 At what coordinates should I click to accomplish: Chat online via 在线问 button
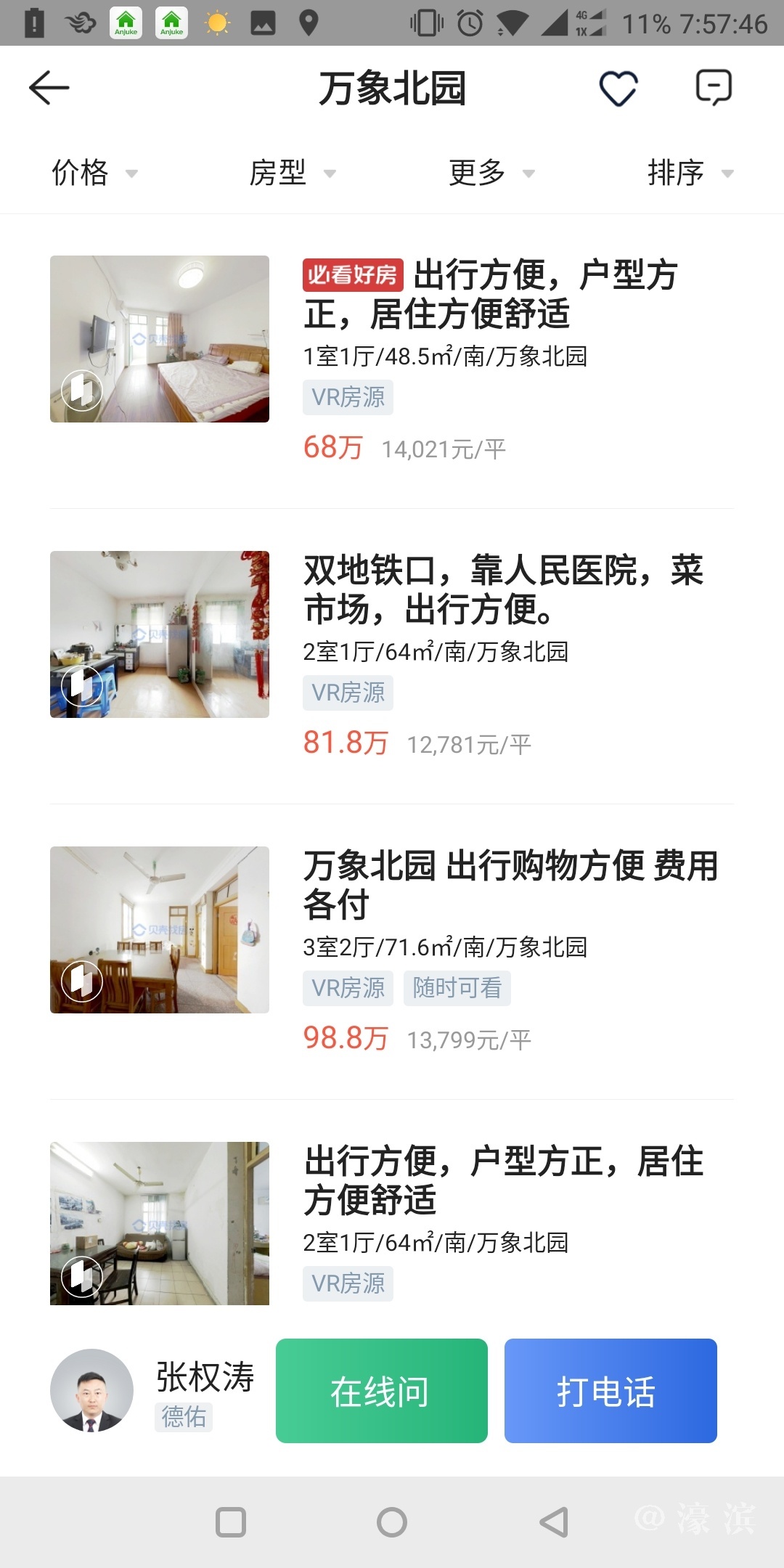pyautogui.click(x=381, y=1391)
